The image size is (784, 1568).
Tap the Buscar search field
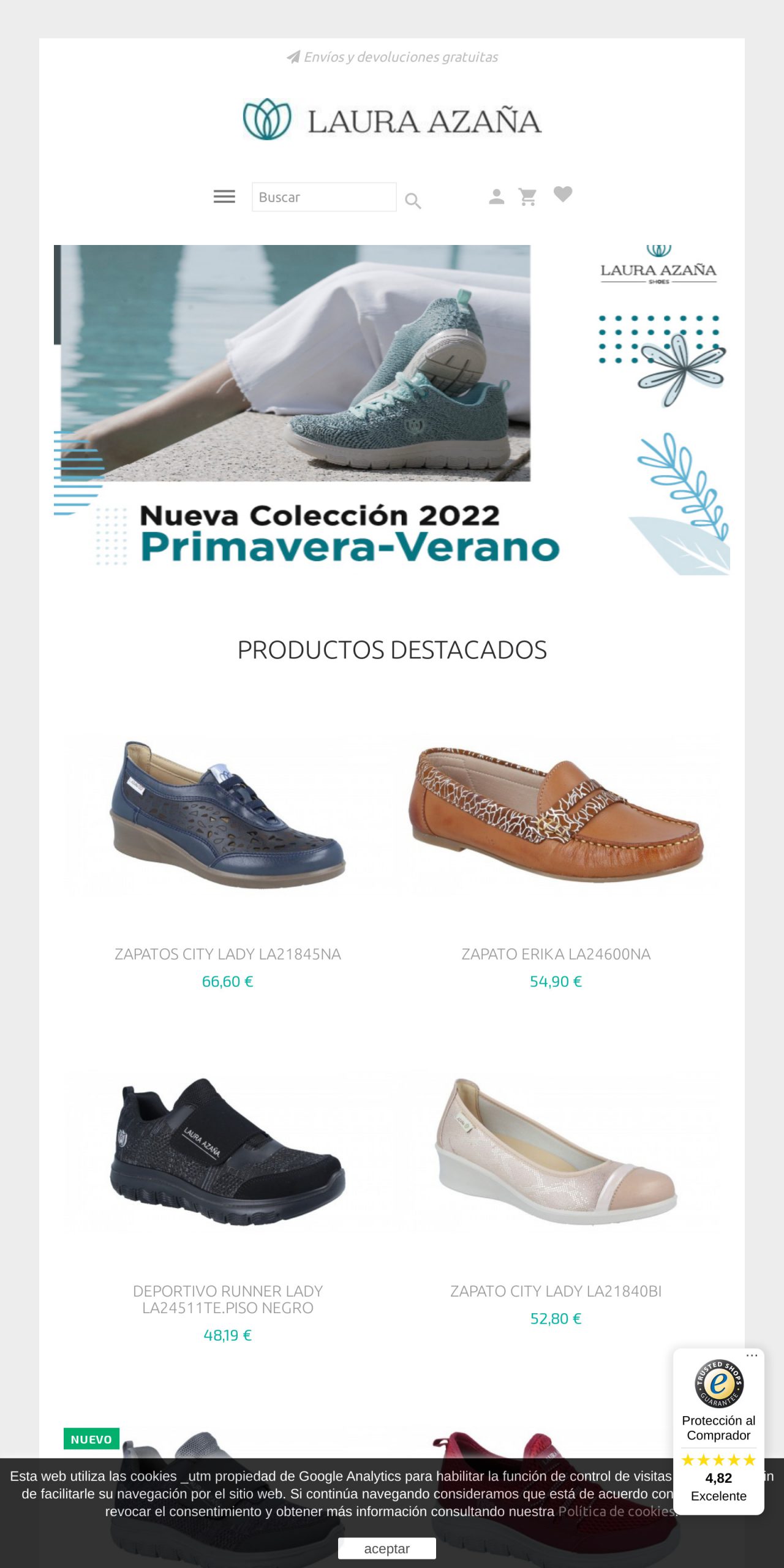click(x=323, y=197)
